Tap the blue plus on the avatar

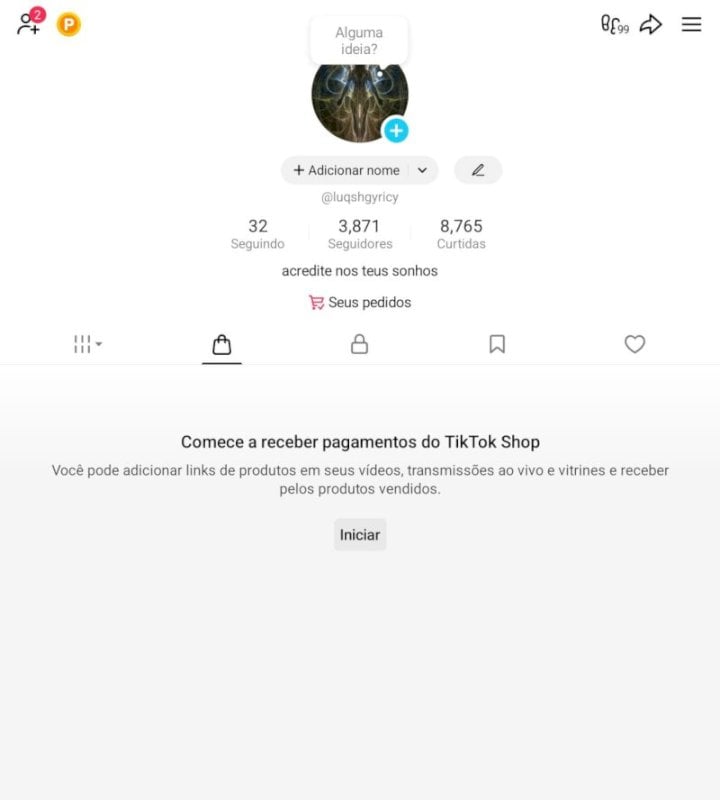396,130
